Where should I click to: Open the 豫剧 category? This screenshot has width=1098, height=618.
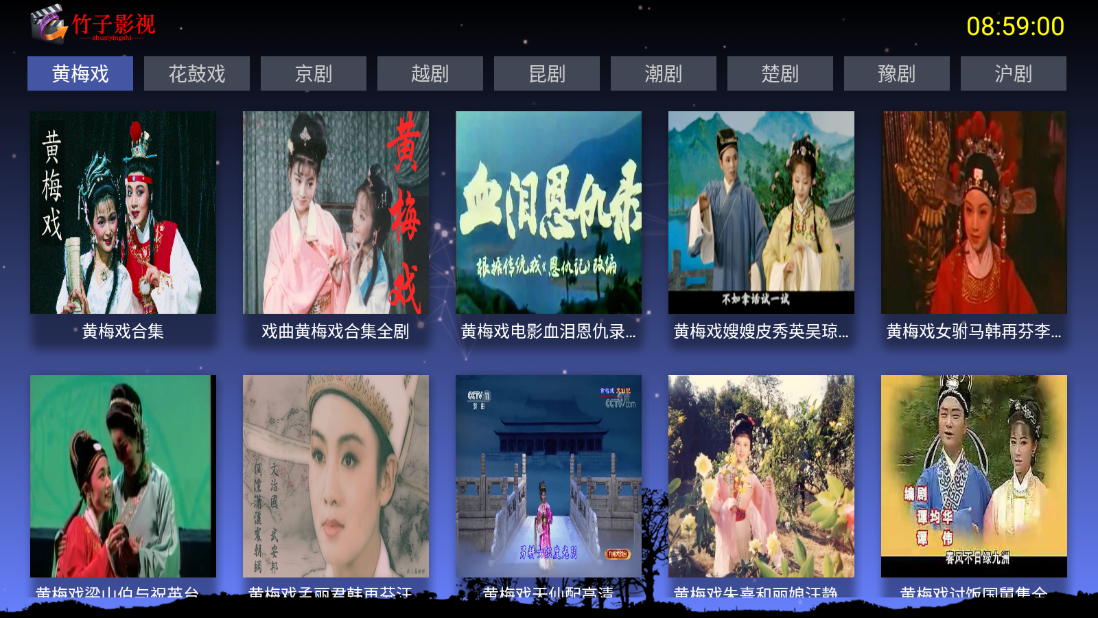[x=897, y=74]
